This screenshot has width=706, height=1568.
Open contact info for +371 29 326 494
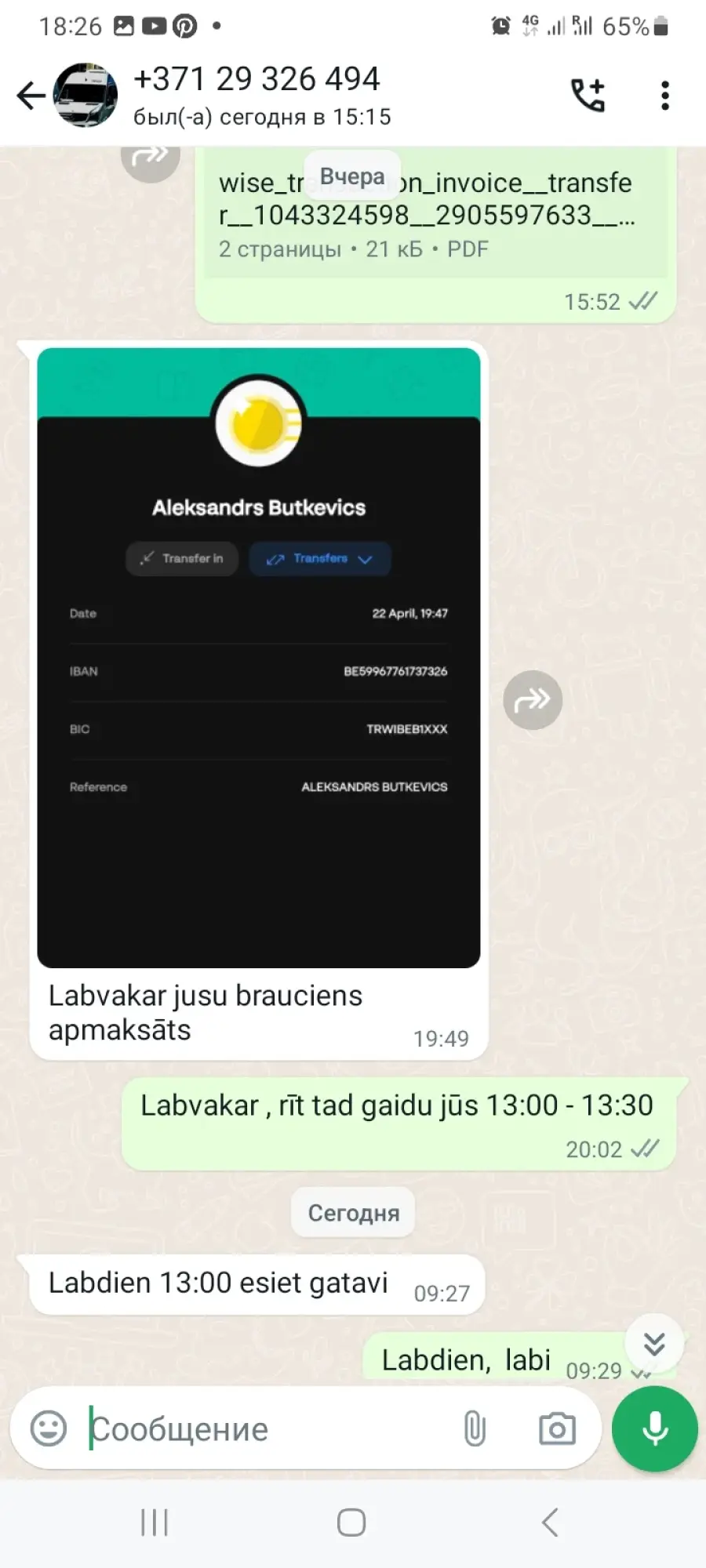(x=262, y=96)
